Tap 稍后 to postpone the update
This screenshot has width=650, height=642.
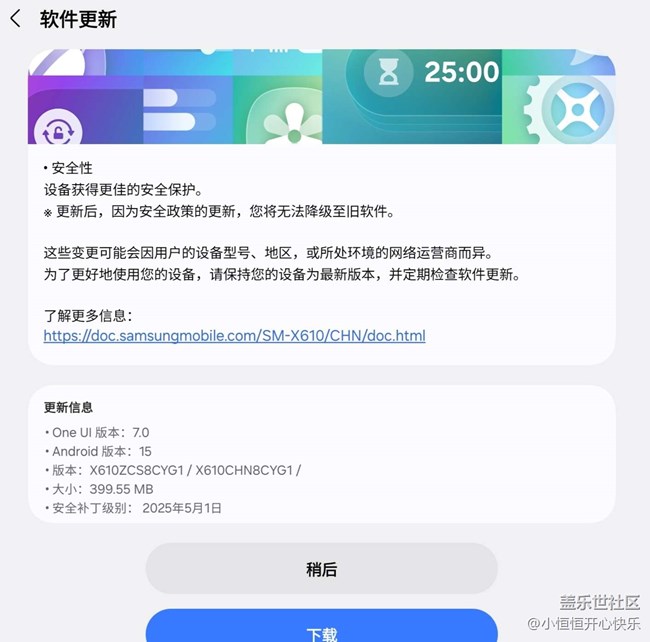coord(321,569)
